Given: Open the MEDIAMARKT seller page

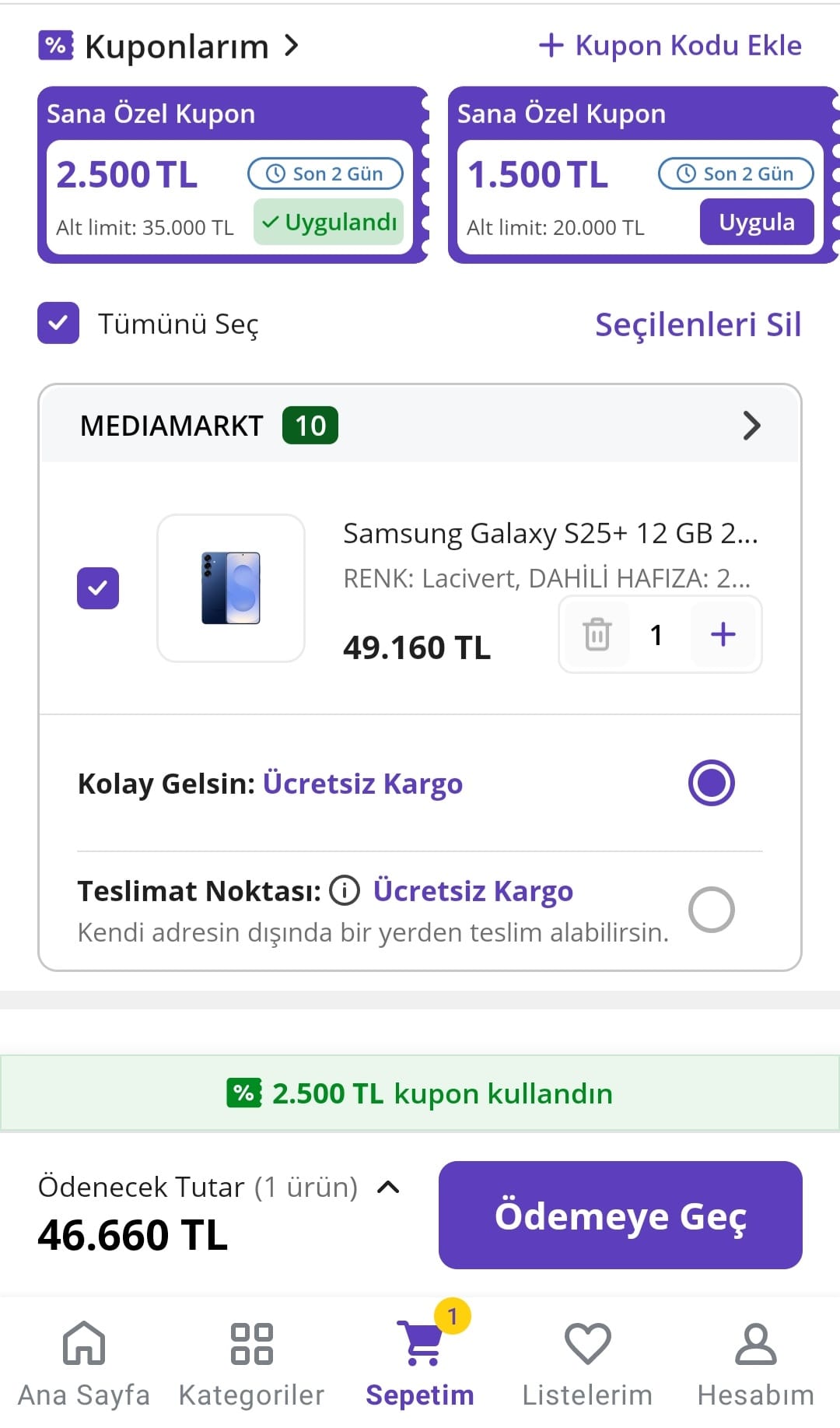Looking at the screenshot, I should click(420, 425).
